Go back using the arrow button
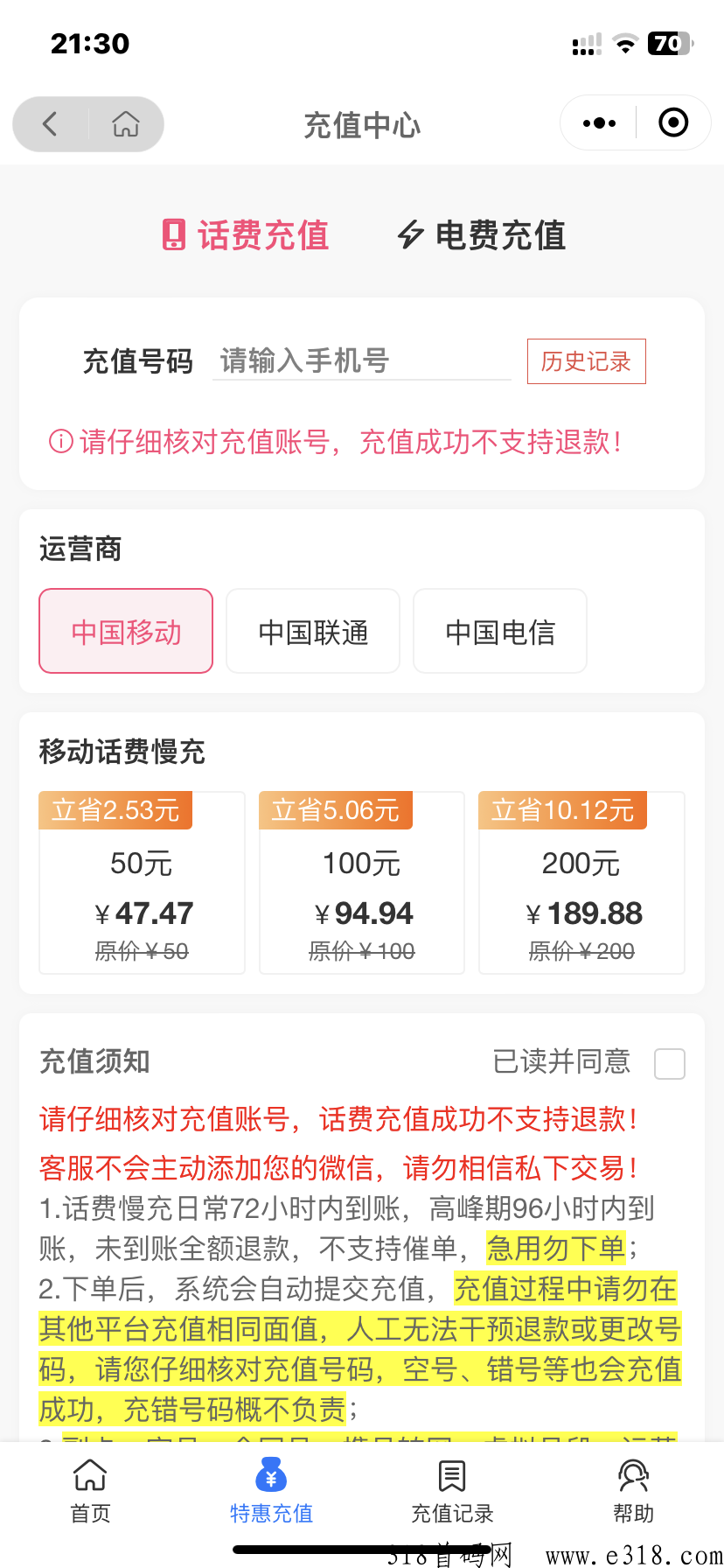The height and width of the screenshot is (1568, 724). (x=50, y=124)
